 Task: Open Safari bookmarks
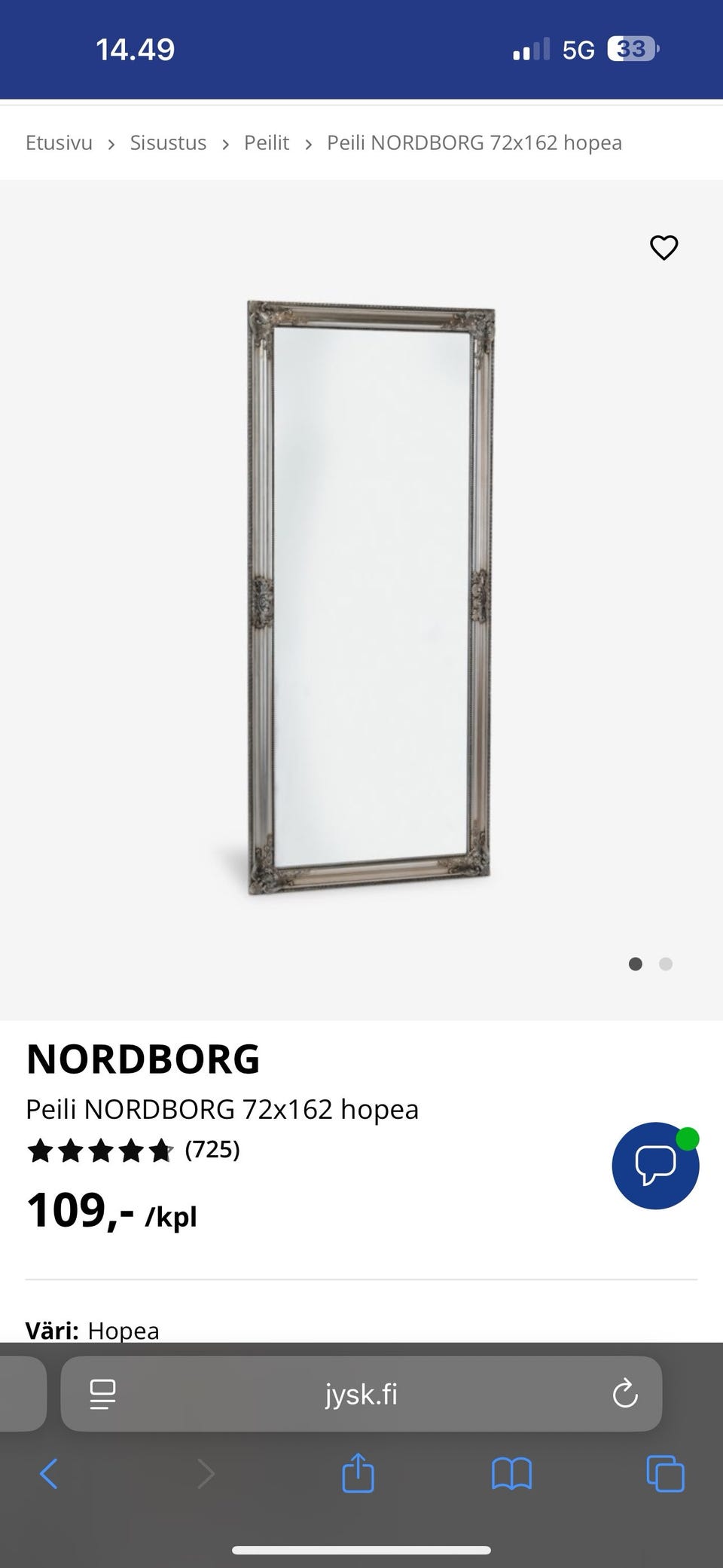pos(512,1473)
